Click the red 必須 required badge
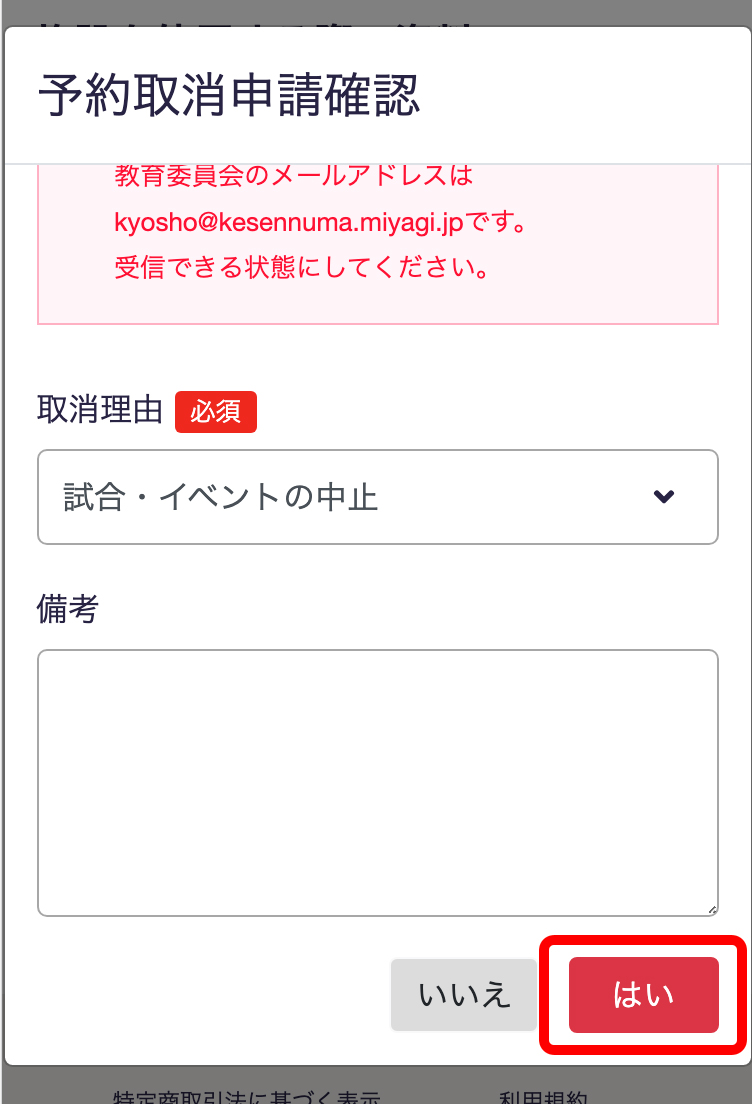This screenshot has width=752, height=1104. point(216,411)
